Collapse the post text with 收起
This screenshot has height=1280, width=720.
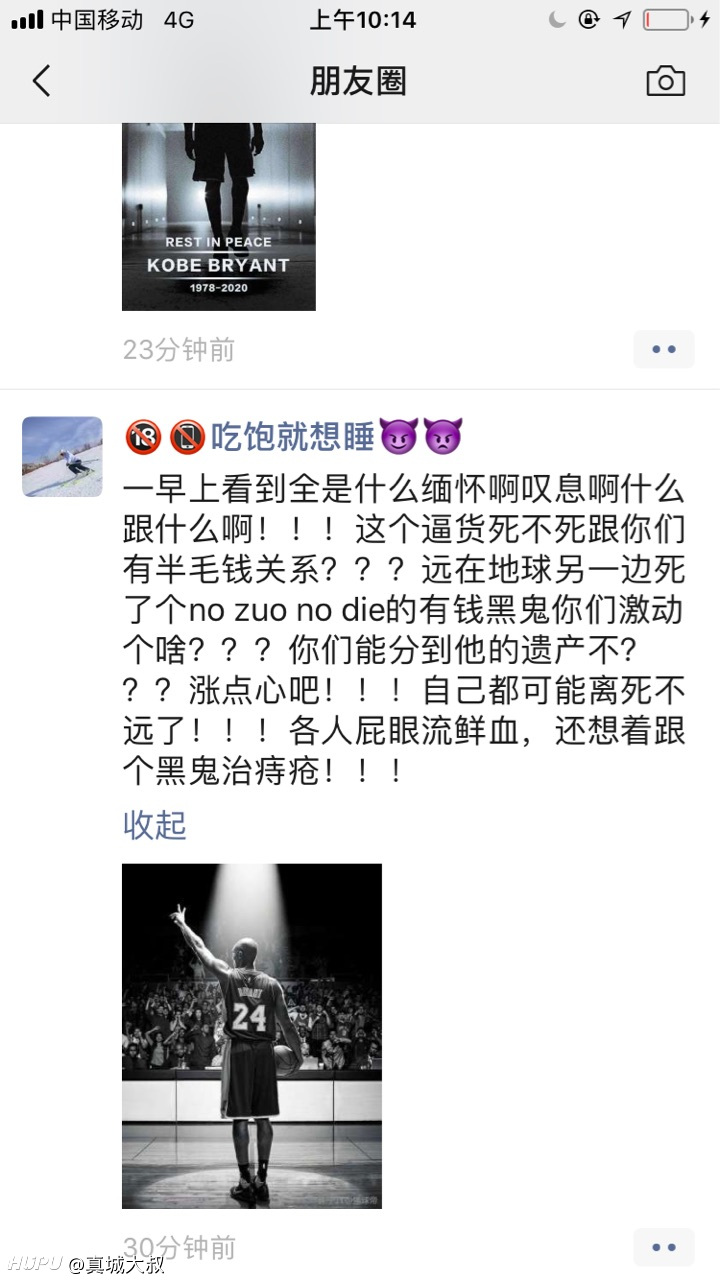[155, 825]
